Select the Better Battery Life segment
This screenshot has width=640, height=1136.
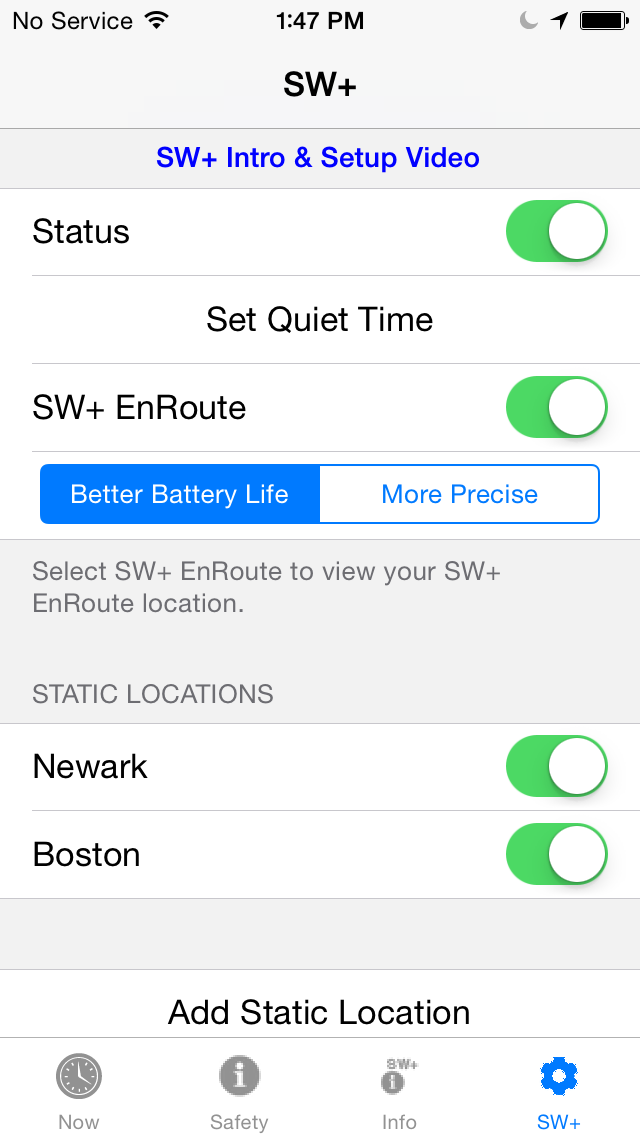pyautogui.click(x=180, y=494)
